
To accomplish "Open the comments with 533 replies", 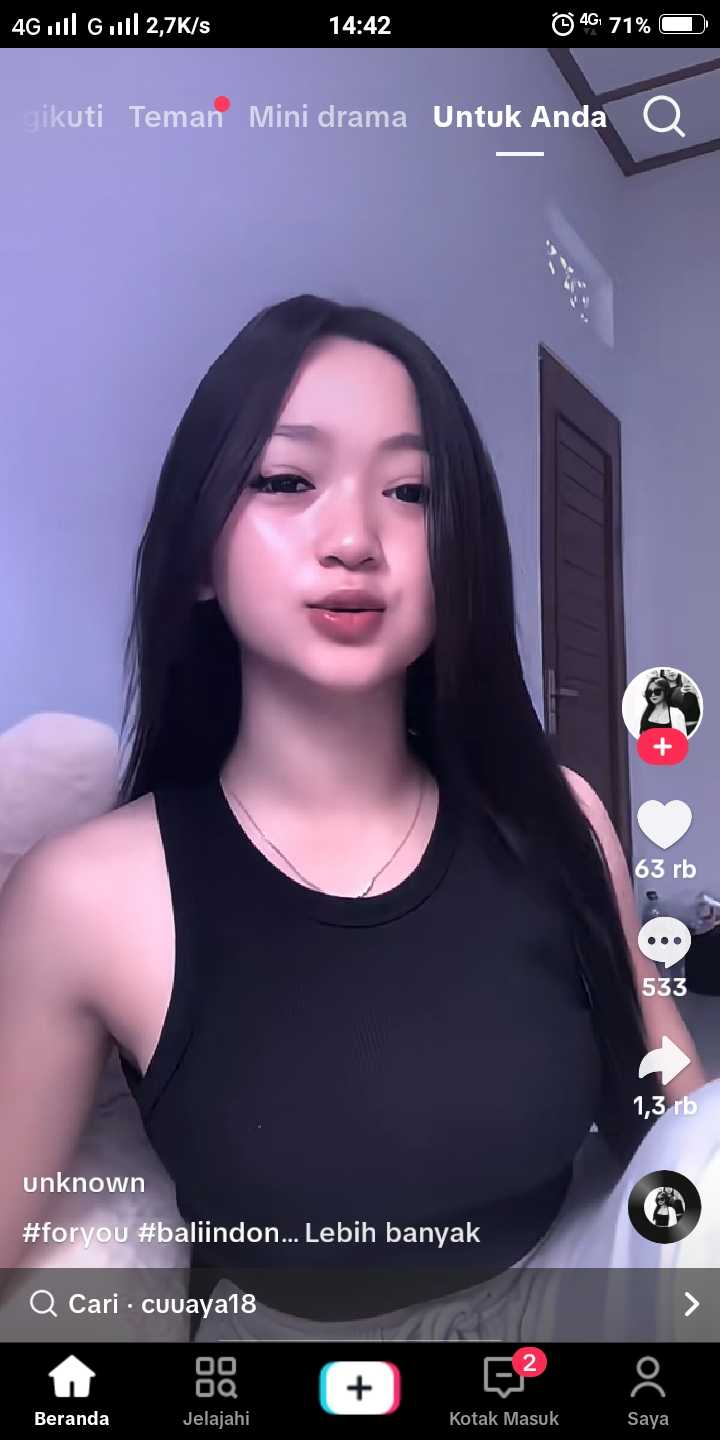I will pyautogui.click(x=664, y=944).
